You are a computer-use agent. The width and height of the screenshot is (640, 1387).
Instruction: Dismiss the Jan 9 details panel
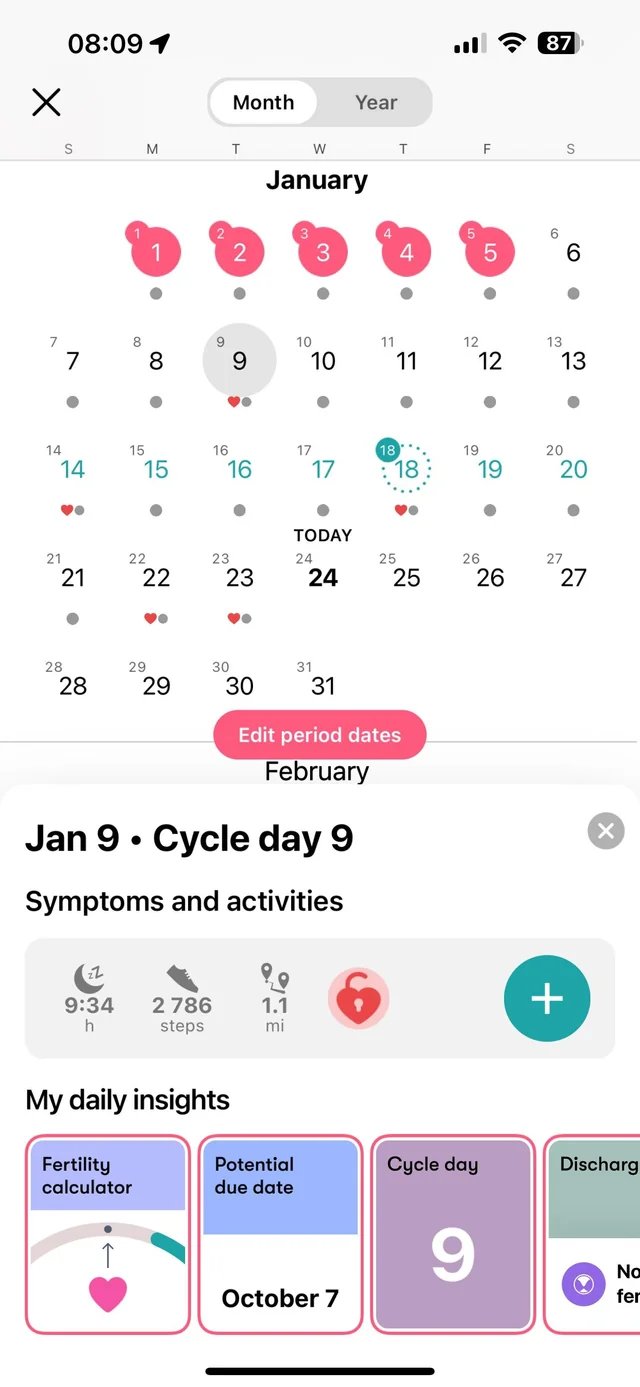click(x=605, y=831)
